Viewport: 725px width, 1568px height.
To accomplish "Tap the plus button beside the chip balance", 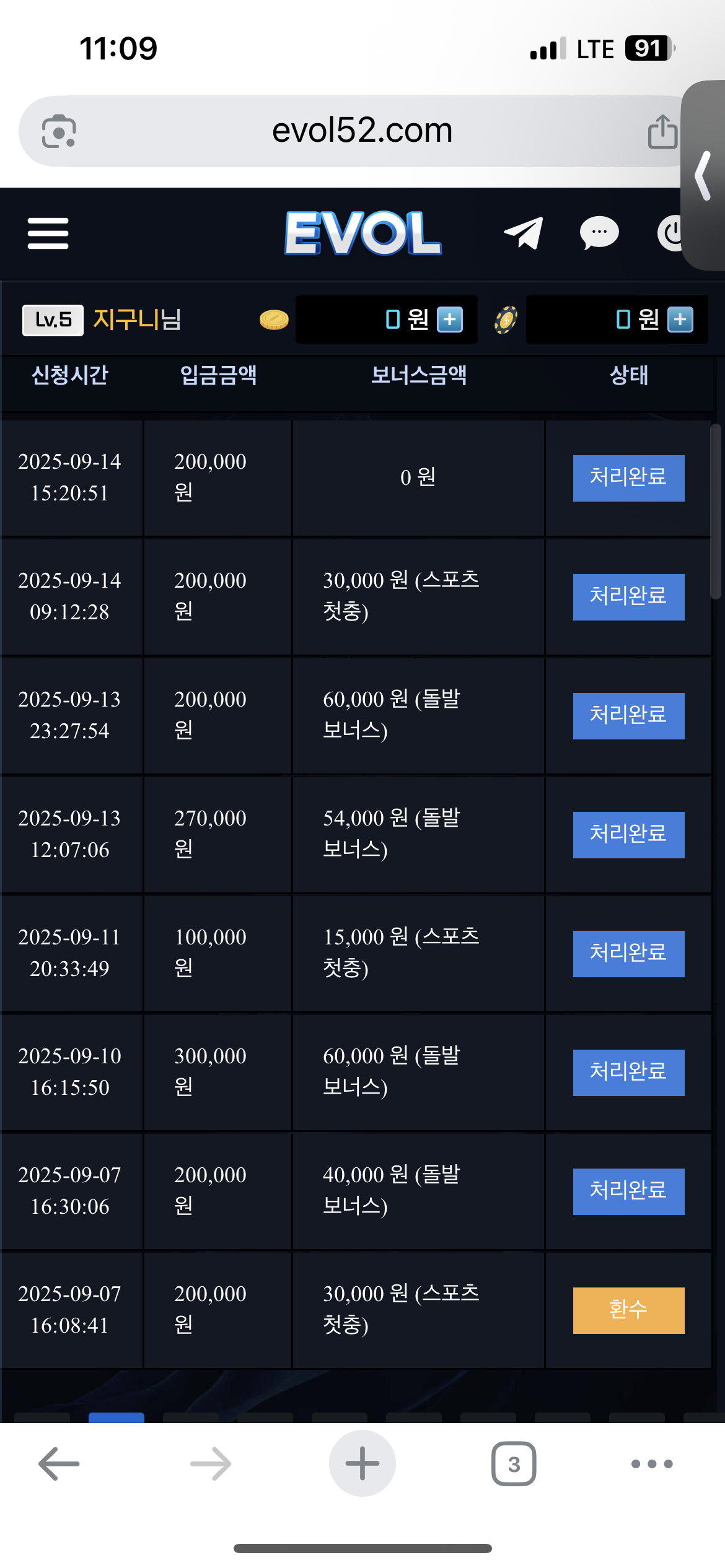I will 680,320.
